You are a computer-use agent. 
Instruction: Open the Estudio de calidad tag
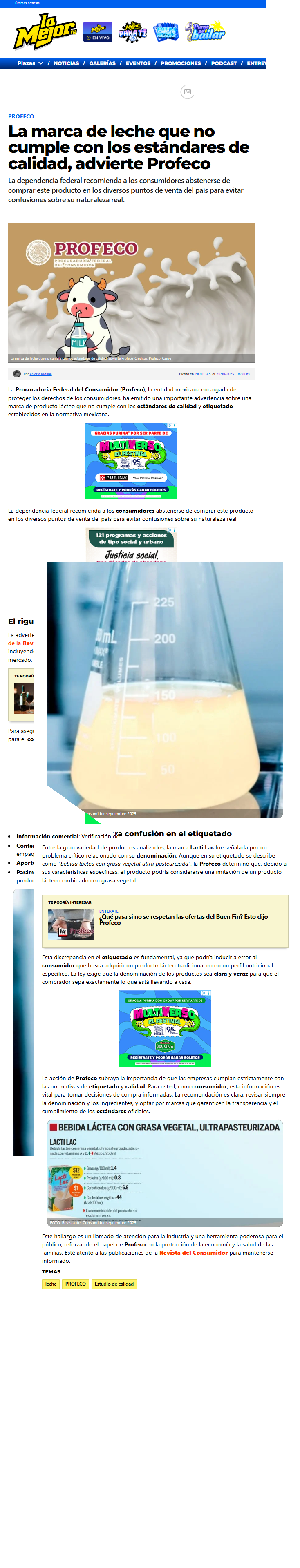point(114,1284)
